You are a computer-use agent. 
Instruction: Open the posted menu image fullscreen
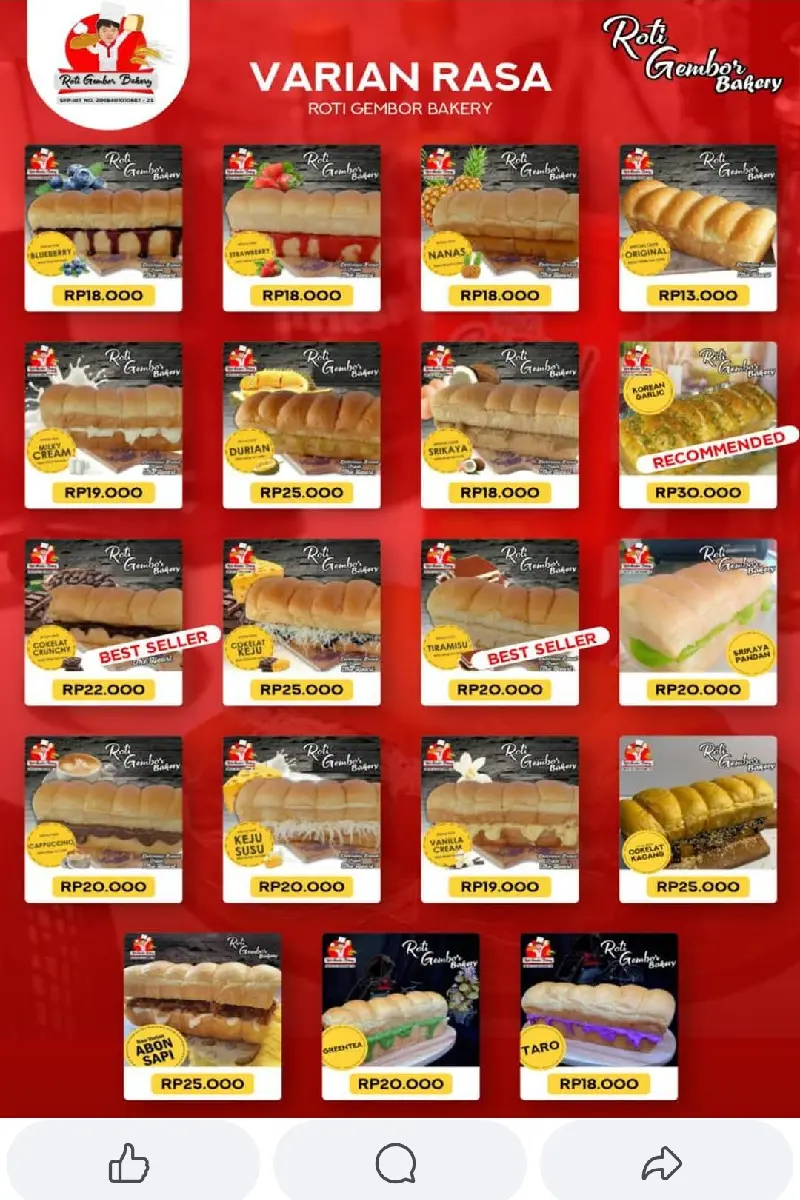point(400,560)
